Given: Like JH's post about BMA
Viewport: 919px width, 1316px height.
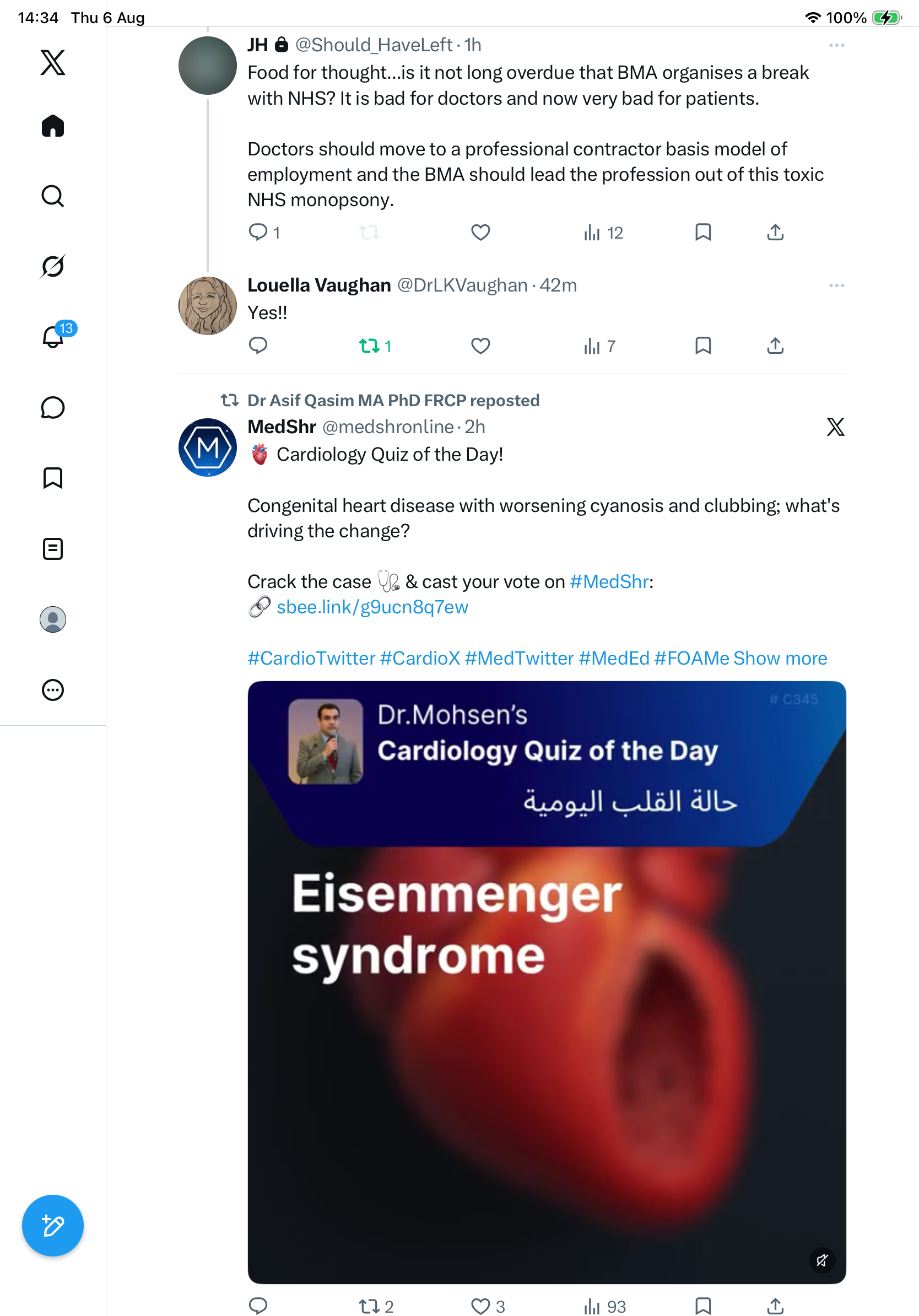Looking at the screenshot, I should click(480, 232).
